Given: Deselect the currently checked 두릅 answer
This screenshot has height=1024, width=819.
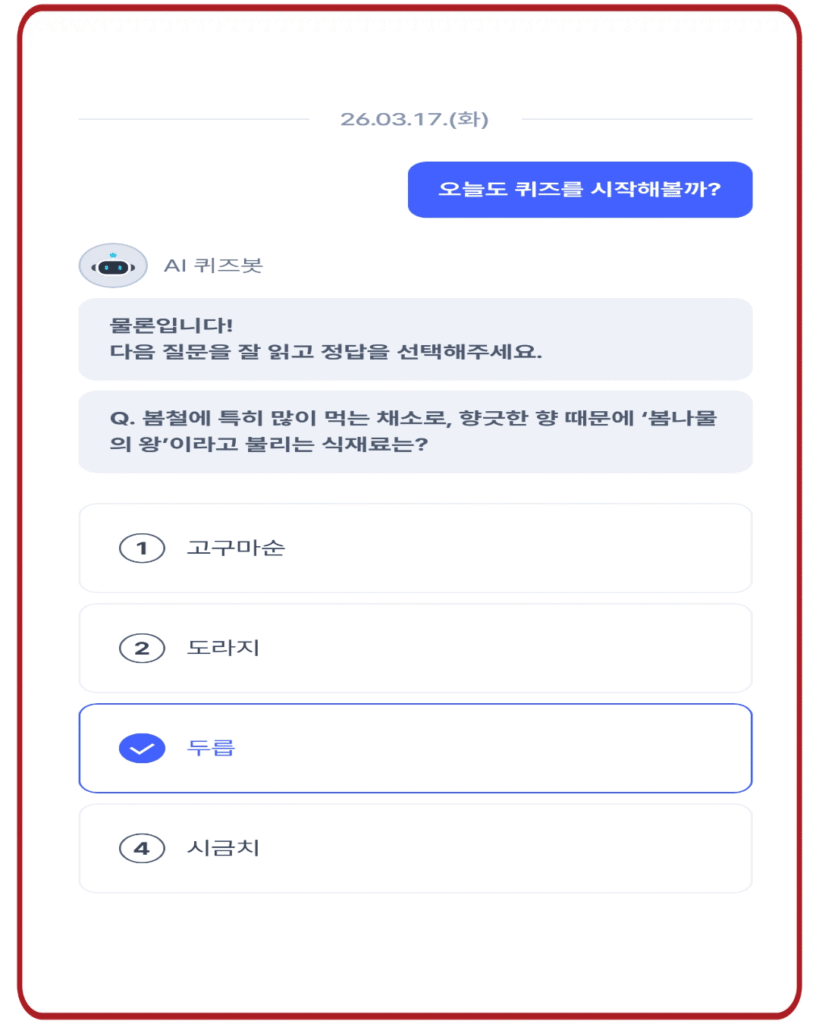Looking at the screenshot, I should point(414,747).
